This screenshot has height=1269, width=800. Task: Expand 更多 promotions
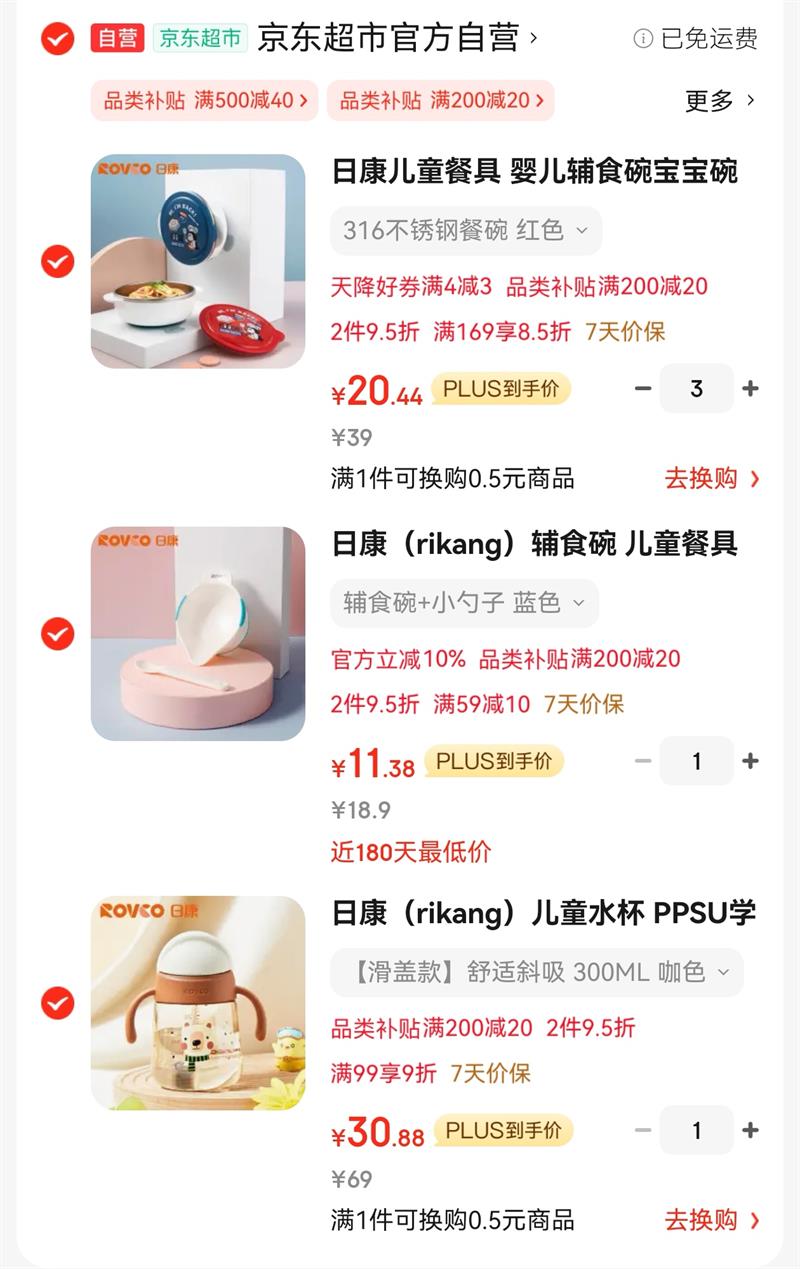click(719, 100)
